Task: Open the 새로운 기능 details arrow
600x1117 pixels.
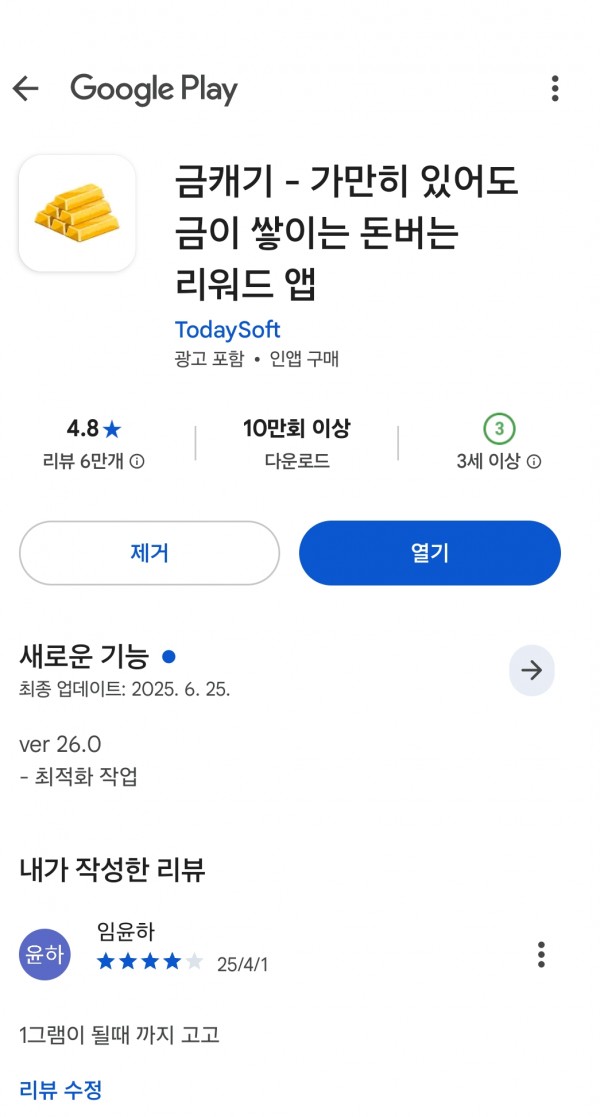Action: point(532,670)
